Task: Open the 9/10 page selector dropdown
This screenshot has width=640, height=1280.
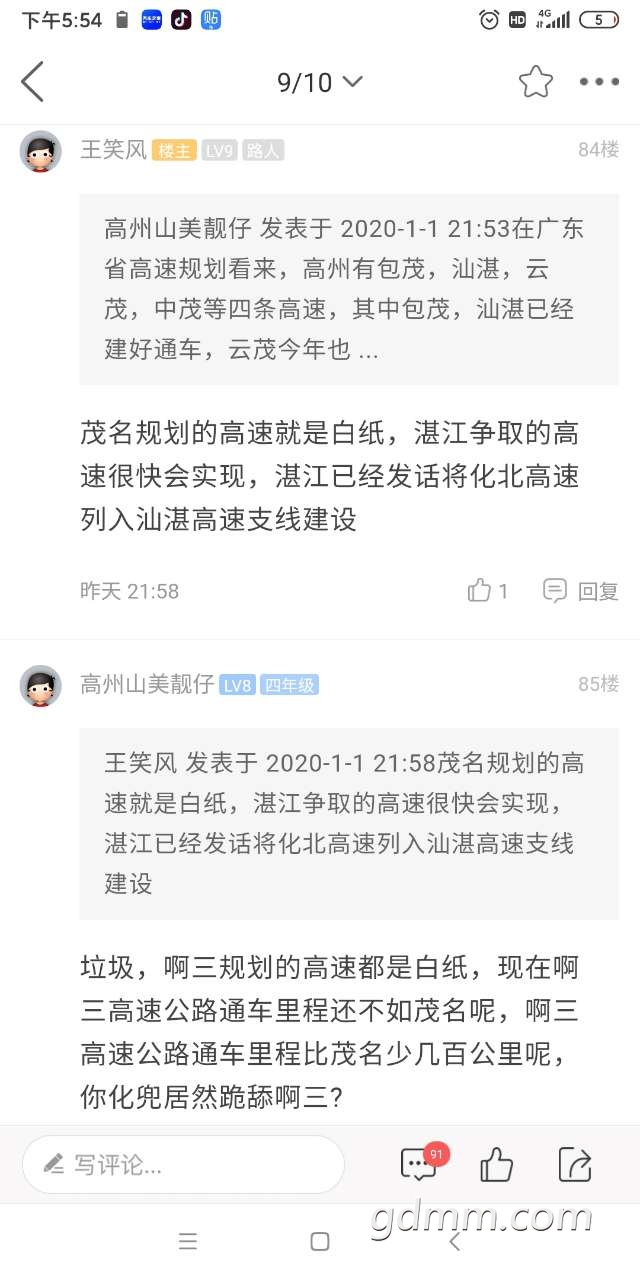Action: point(319,82)
